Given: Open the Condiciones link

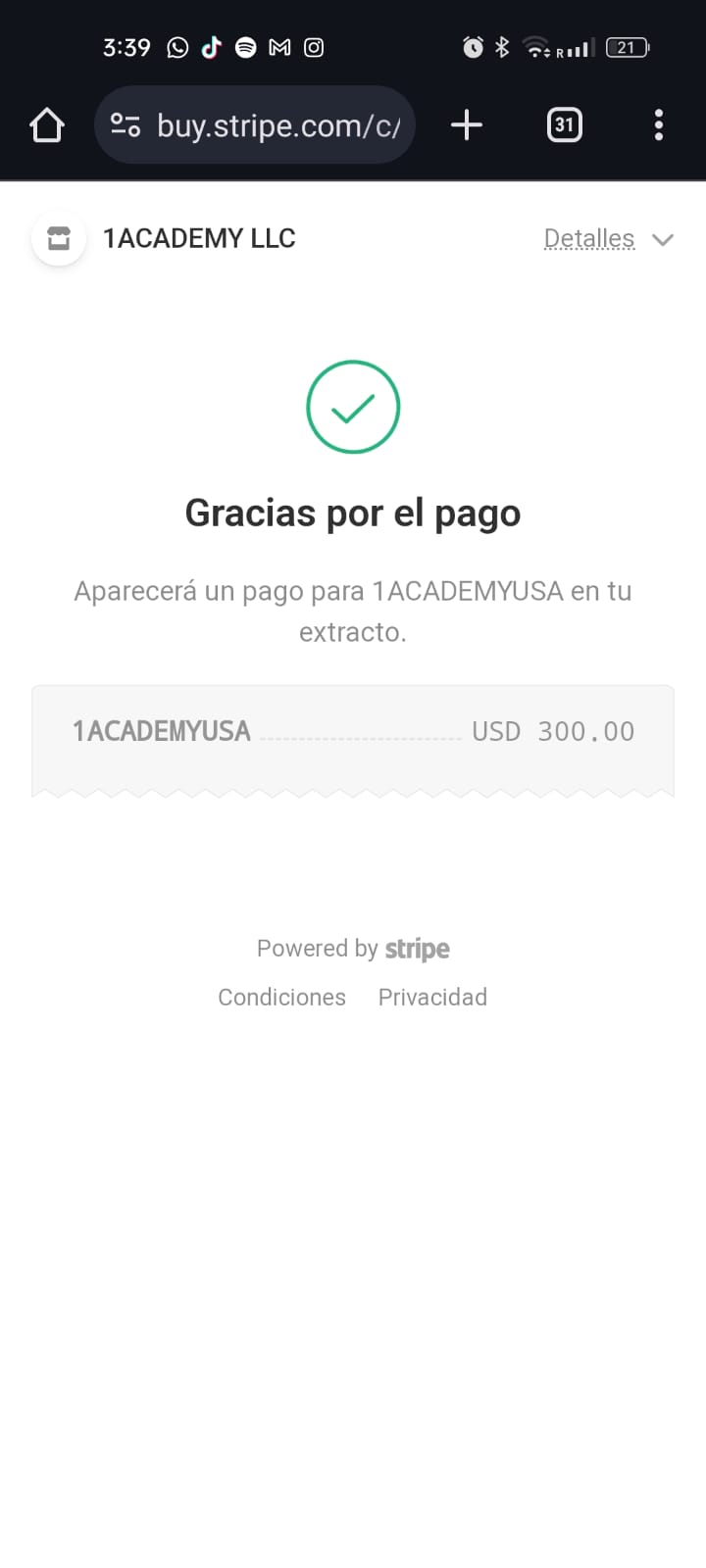Looking at the screenshot, I should tap(281, 997).
